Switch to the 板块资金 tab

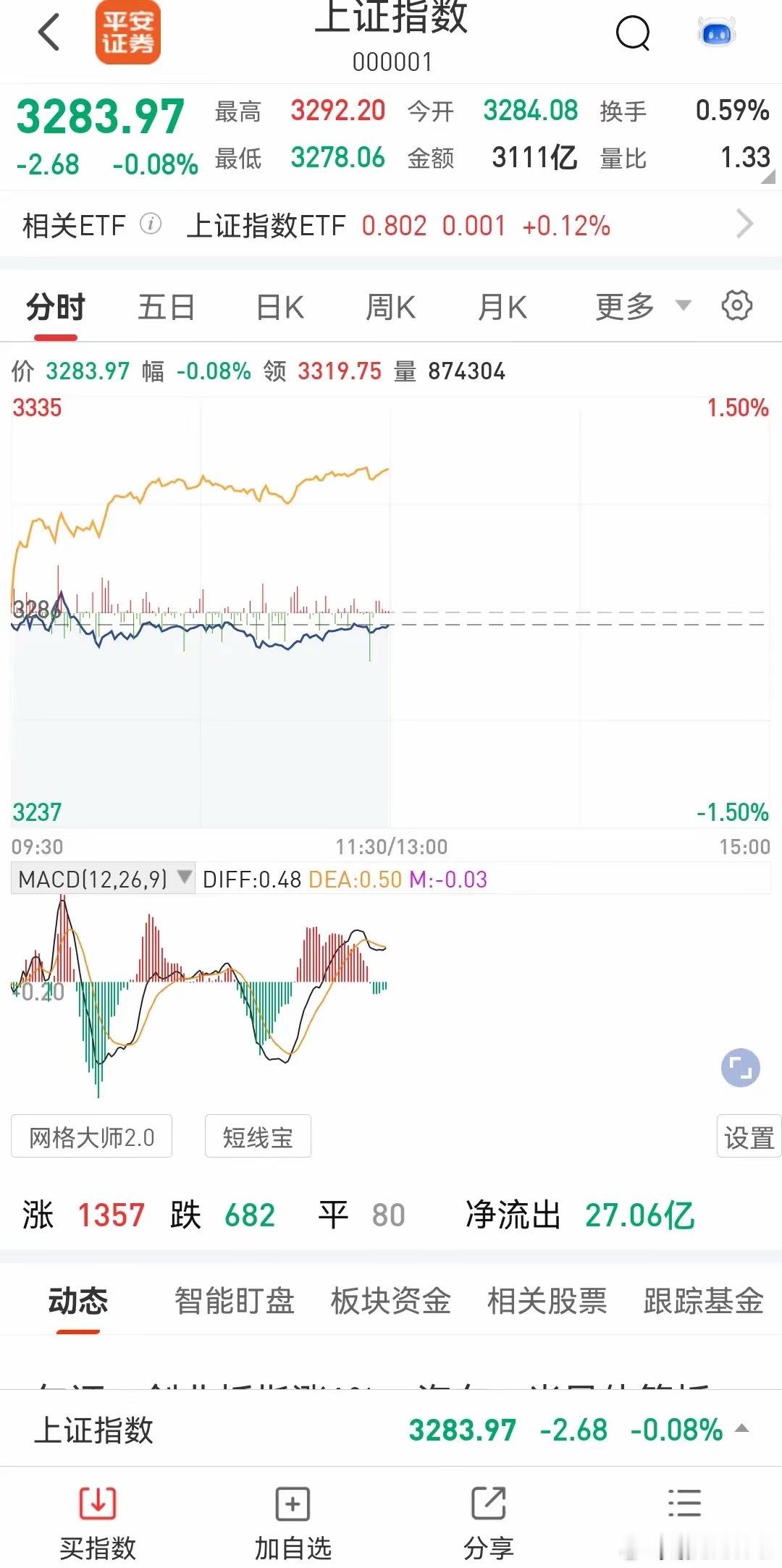[390, 1301]
